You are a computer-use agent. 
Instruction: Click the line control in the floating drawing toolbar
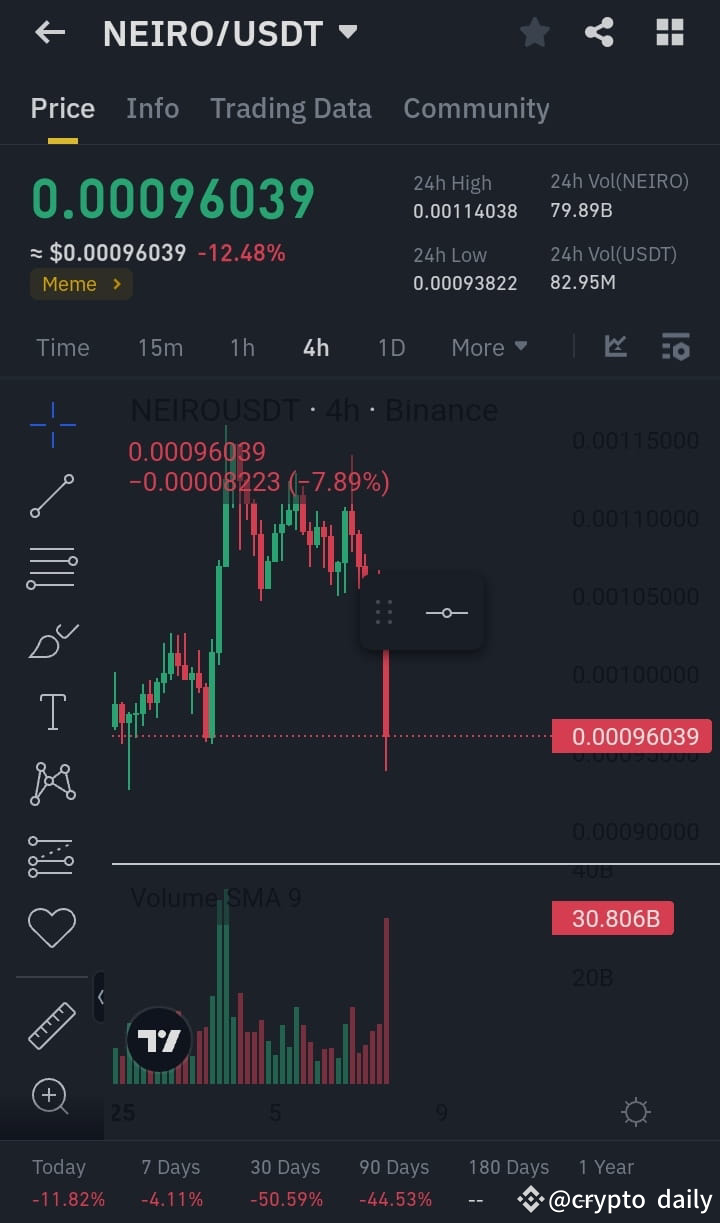[446, 612]
